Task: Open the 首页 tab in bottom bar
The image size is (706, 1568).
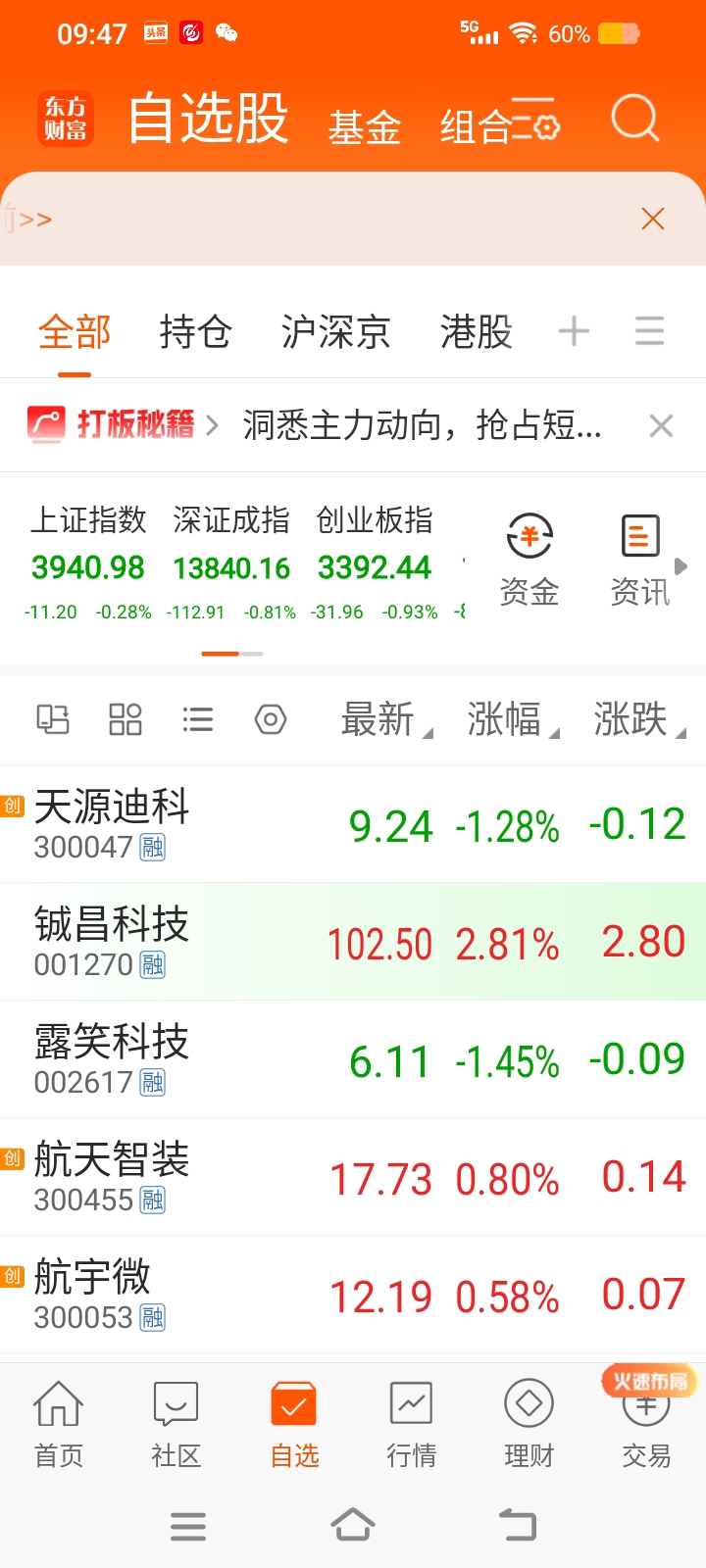Action: click(59, 1424)
